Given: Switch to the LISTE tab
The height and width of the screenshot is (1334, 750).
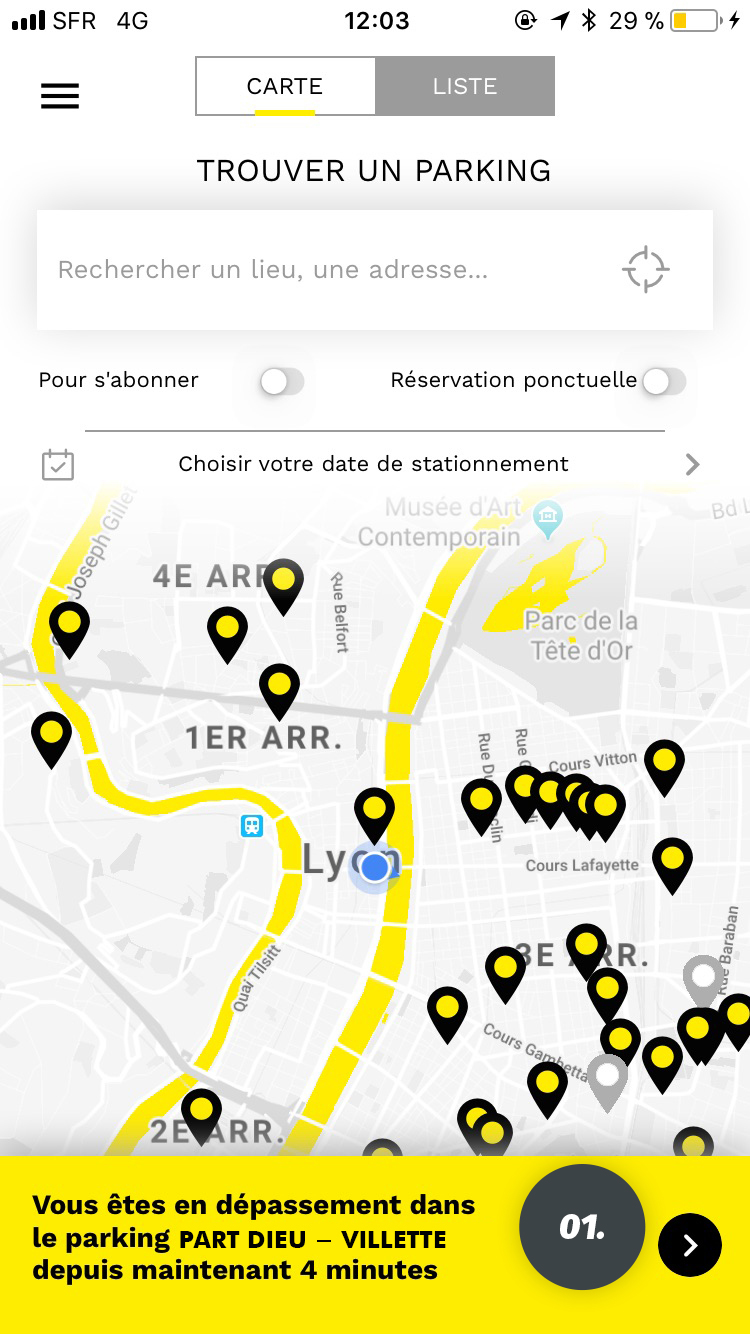Looking at the screenshot, I should [x=464, y=87].
